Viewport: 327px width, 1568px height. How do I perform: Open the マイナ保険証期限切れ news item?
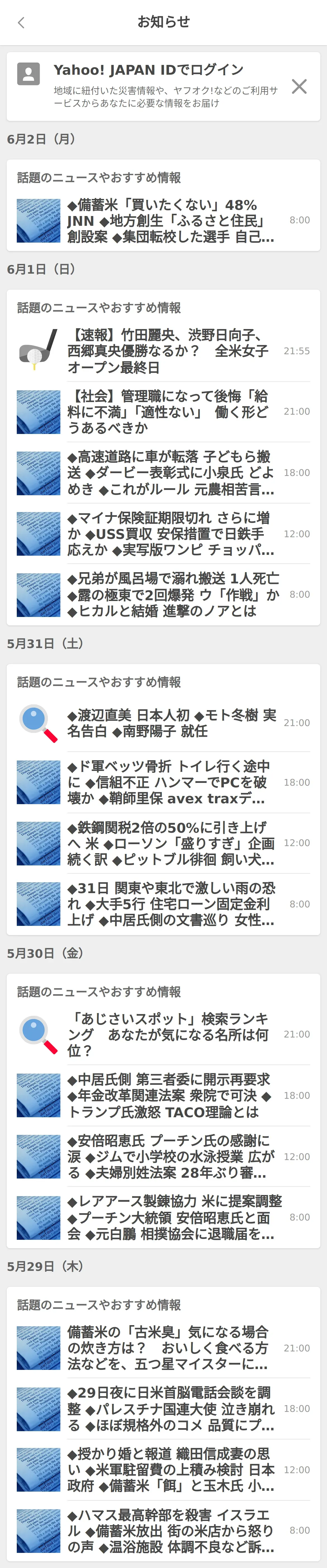click(170, 534)
